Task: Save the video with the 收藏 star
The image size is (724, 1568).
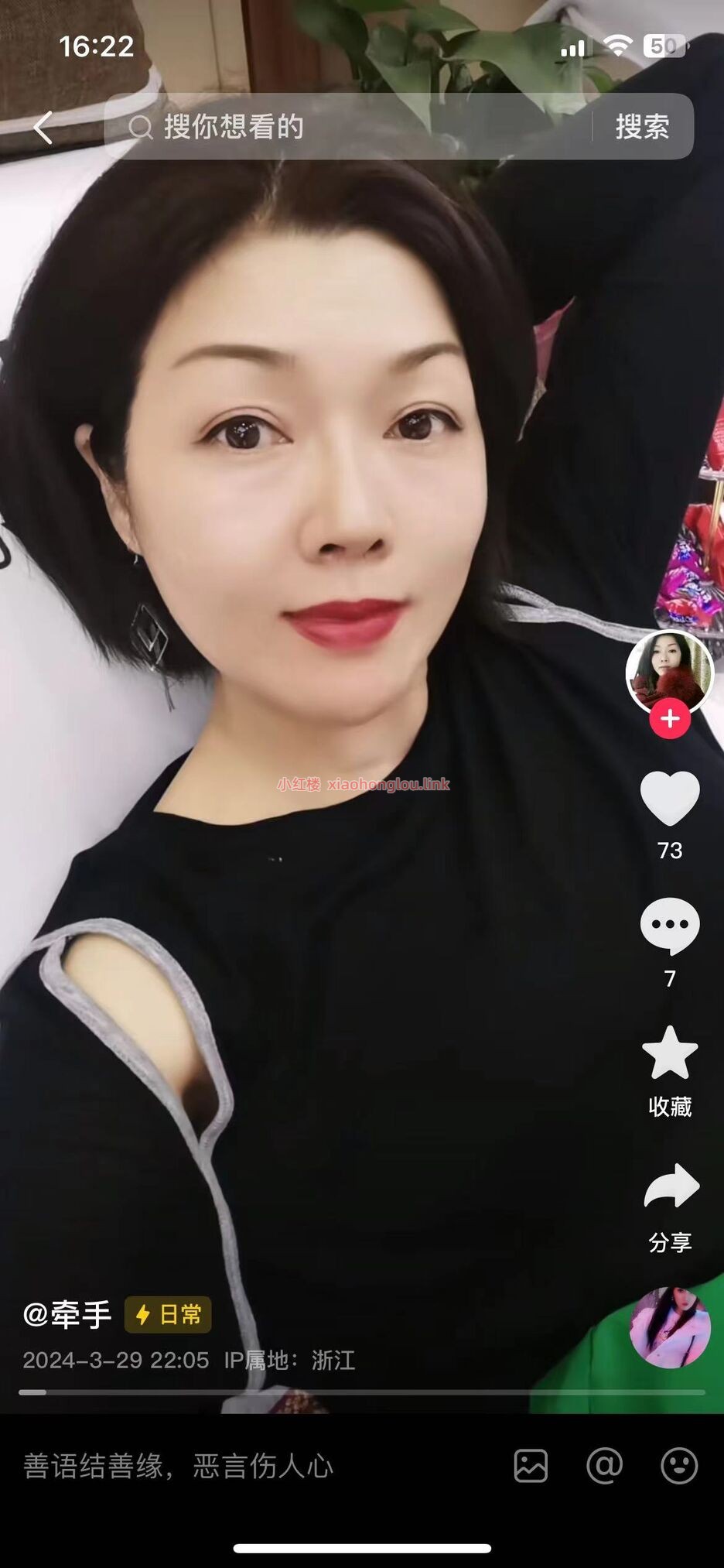Action: pos(670,1054)
